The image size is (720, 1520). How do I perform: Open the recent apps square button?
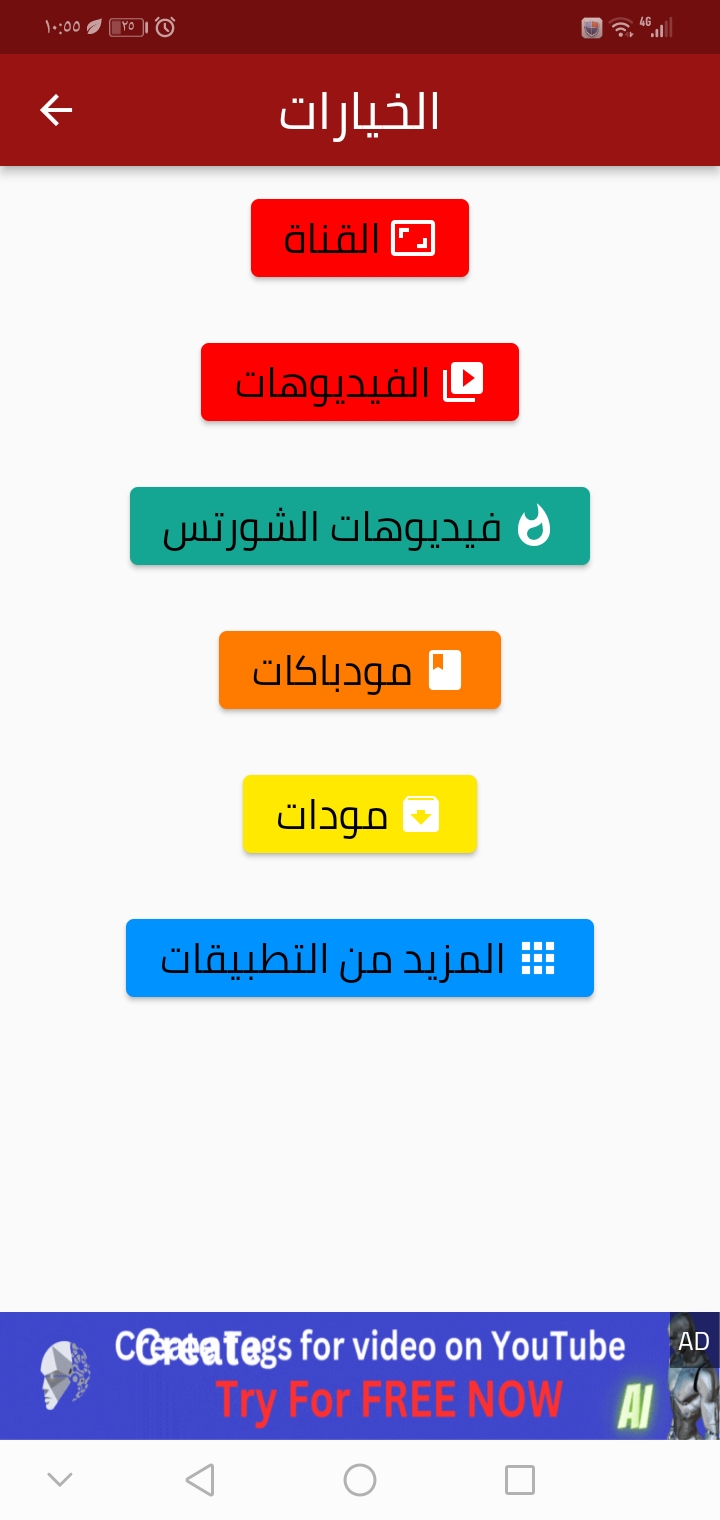pyautogui.click(x=520, y=1480)
